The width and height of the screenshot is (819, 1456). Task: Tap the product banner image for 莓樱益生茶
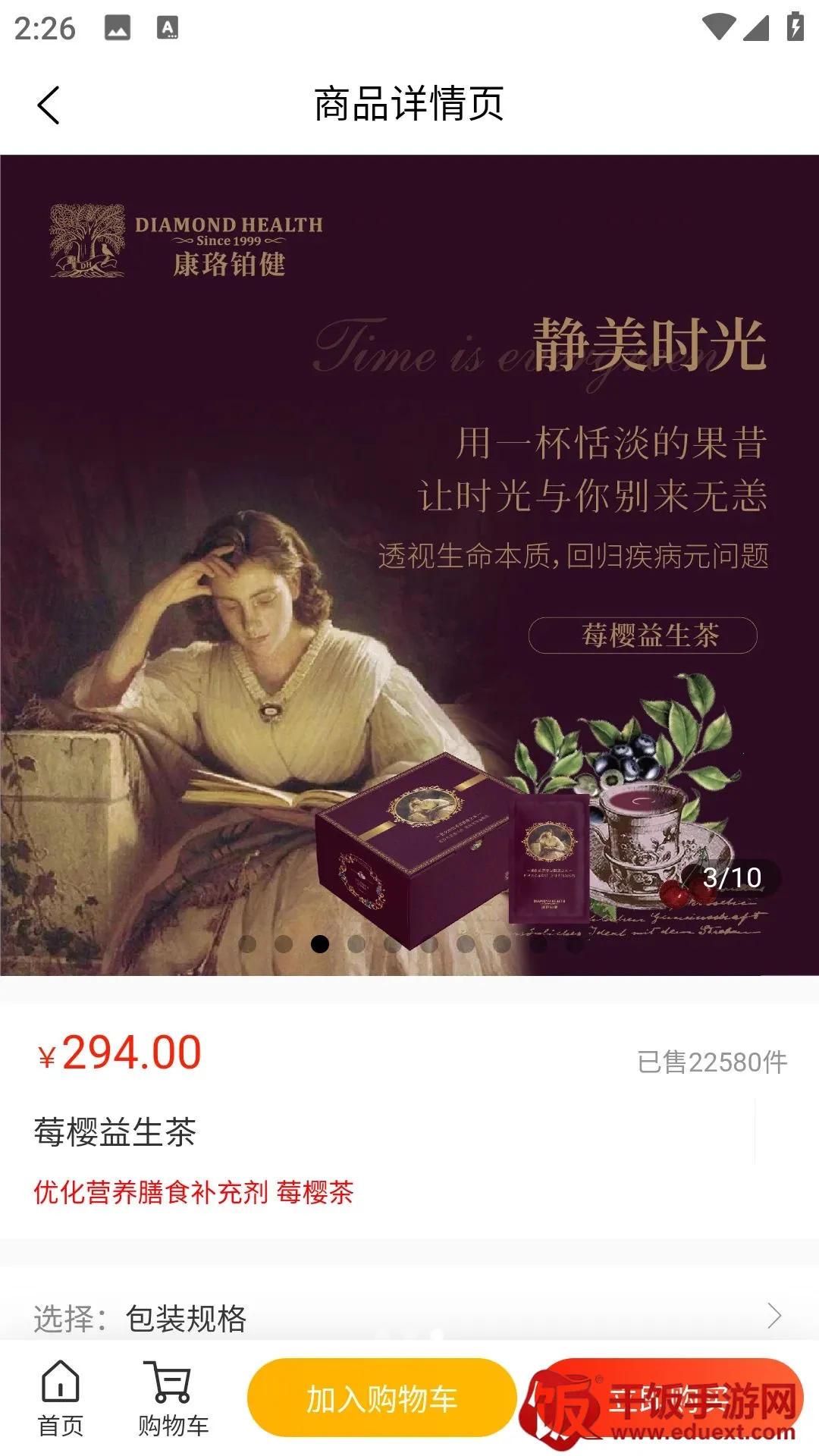click(409, 565)
